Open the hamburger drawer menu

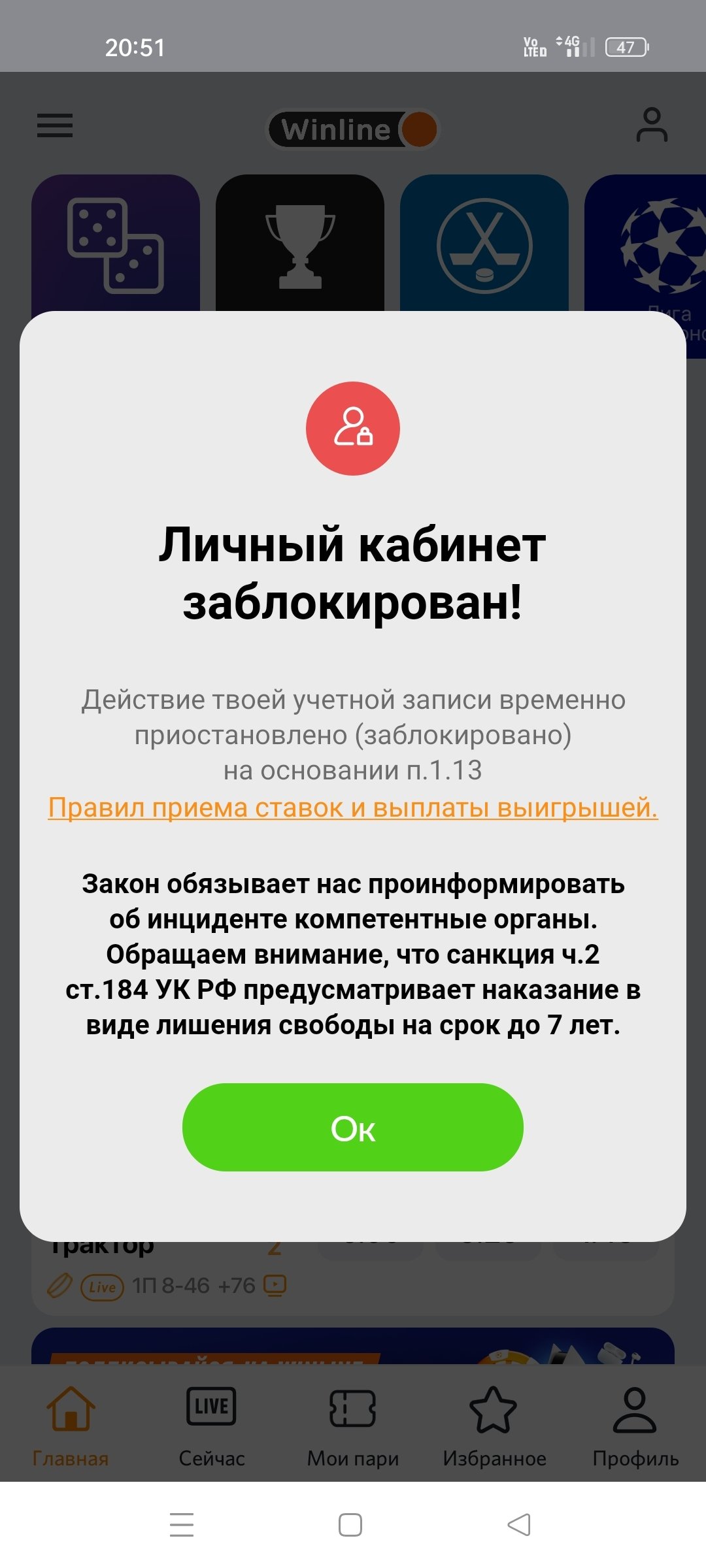pos(55,125)
